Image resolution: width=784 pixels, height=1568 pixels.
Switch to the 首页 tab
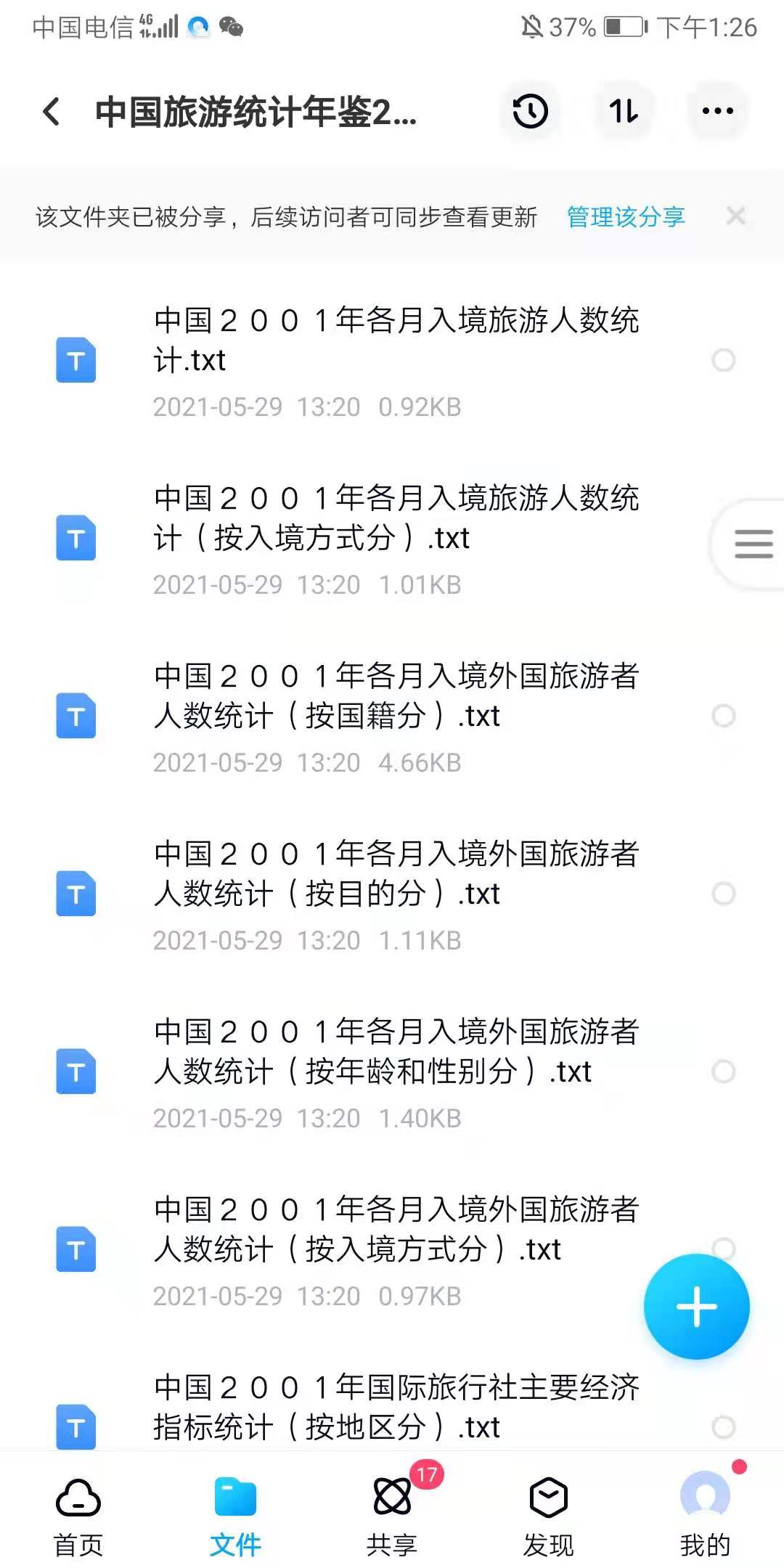click(78, 1516)
